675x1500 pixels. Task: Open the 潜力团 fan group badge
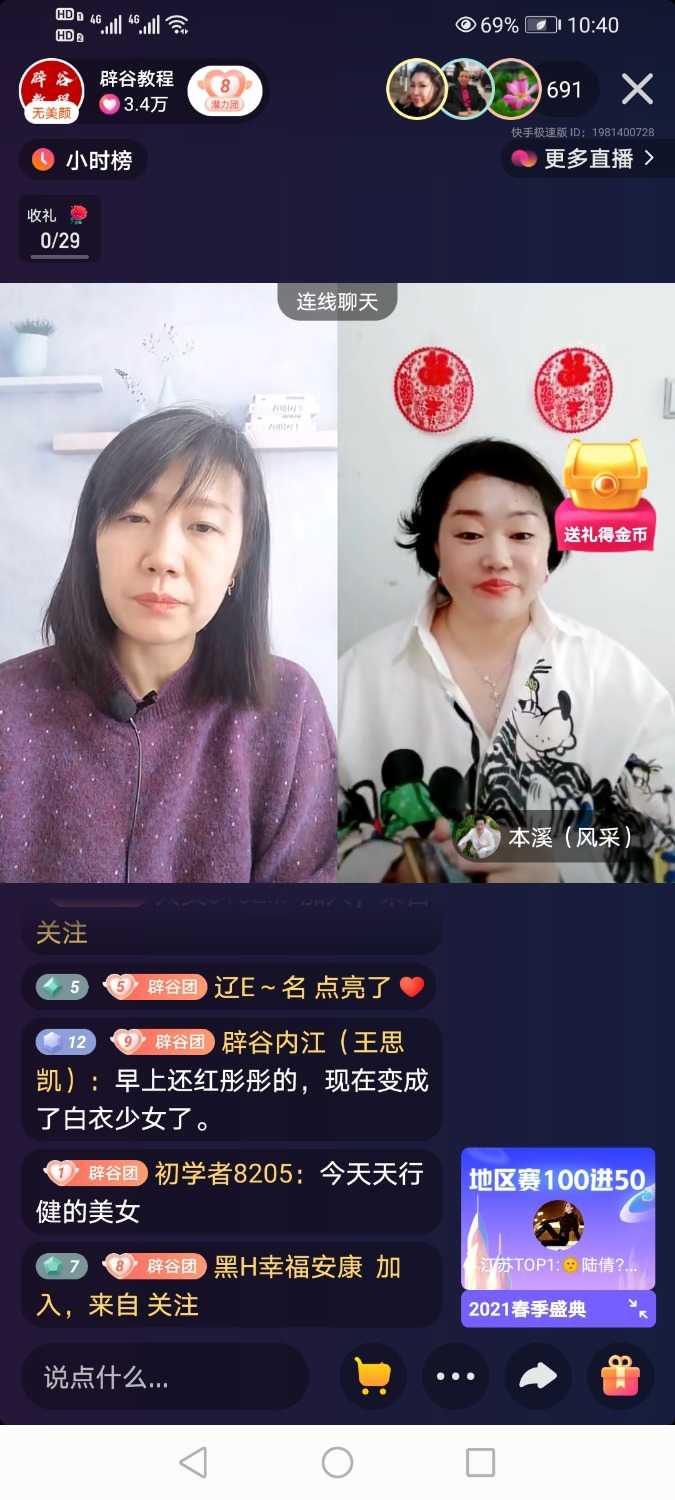tap(225, 92)
